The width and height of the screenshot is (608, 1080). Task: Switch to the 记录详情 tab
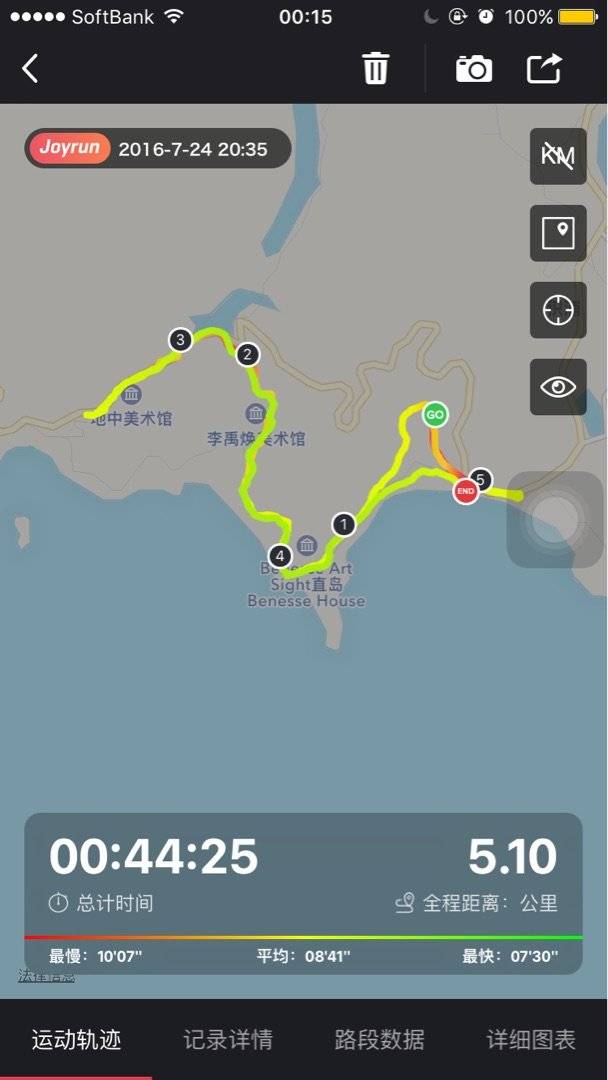click(228, 1040)
